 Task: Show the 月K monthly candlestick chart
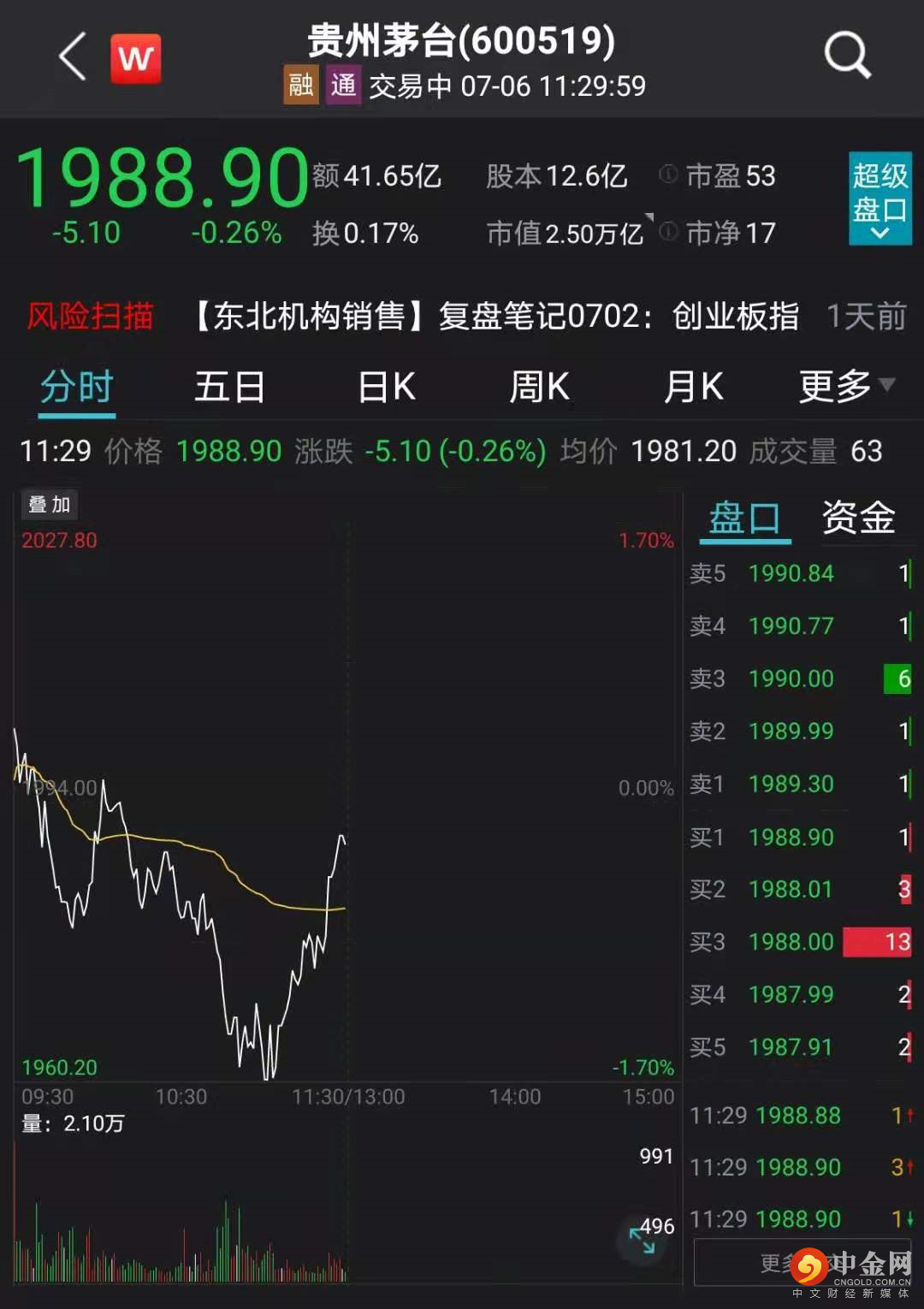click(693, 388)
